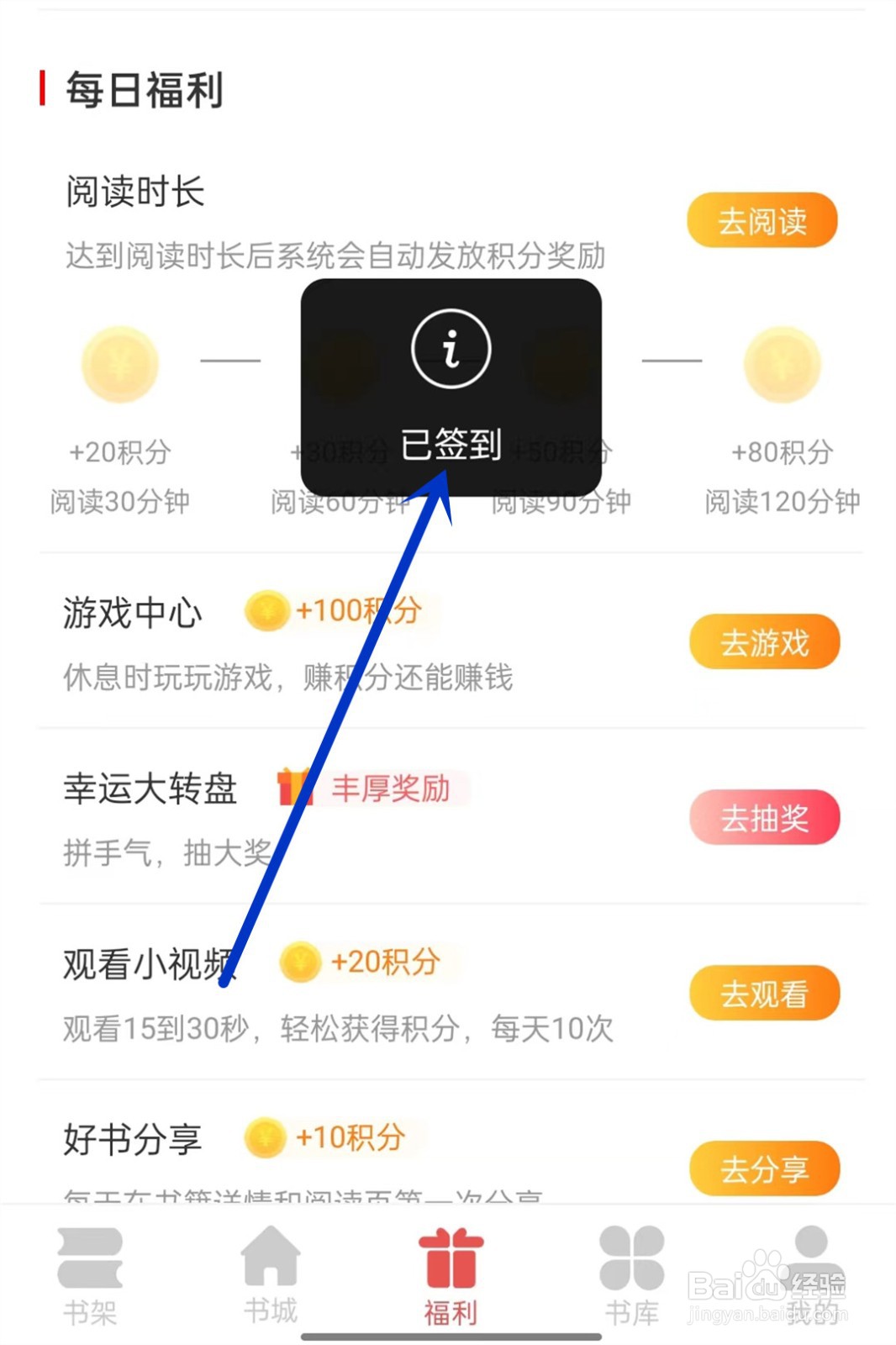Switch to the 书架 tab
Viewport: 896px width, 1345px height.
point(90,1277)
